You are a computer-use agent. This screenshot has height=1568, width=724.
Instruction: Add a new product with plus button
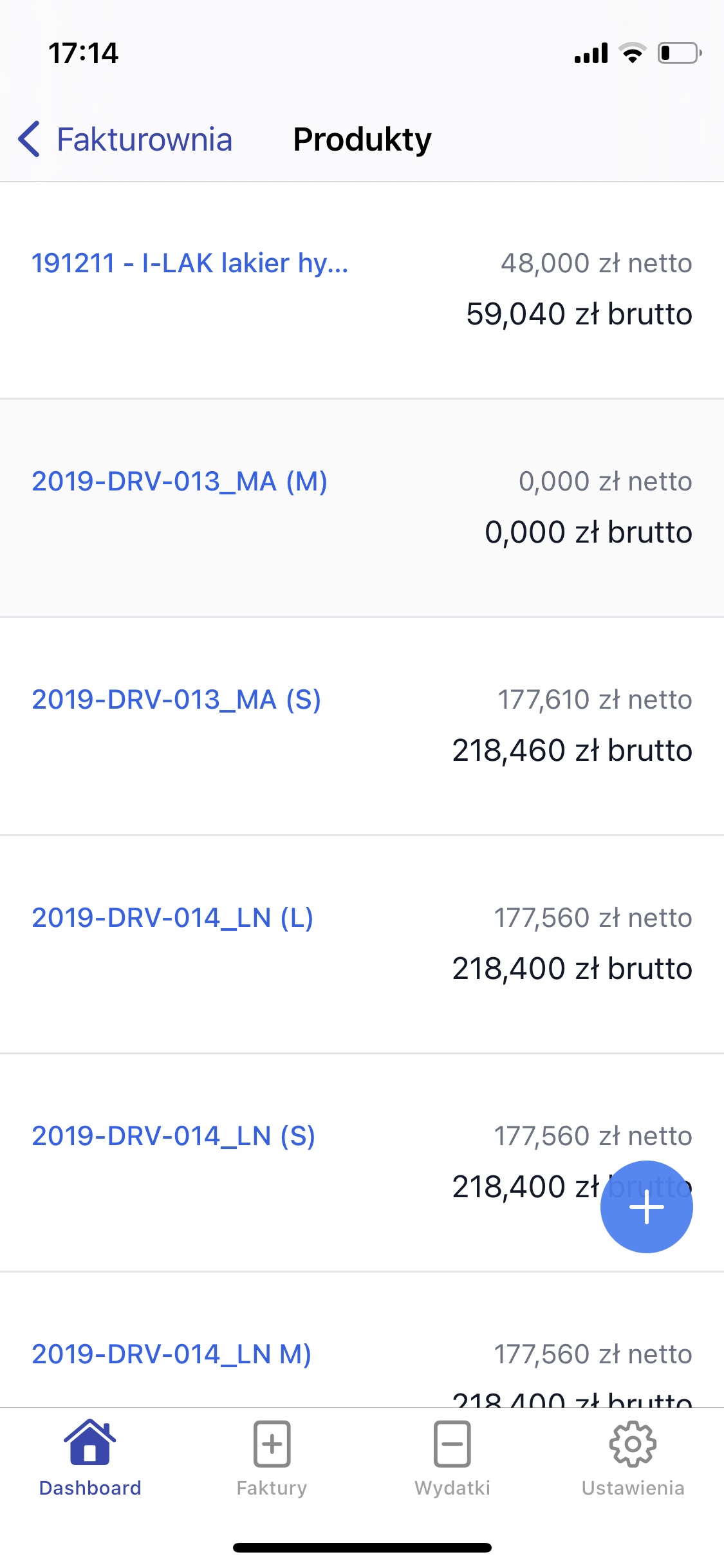646,1206
